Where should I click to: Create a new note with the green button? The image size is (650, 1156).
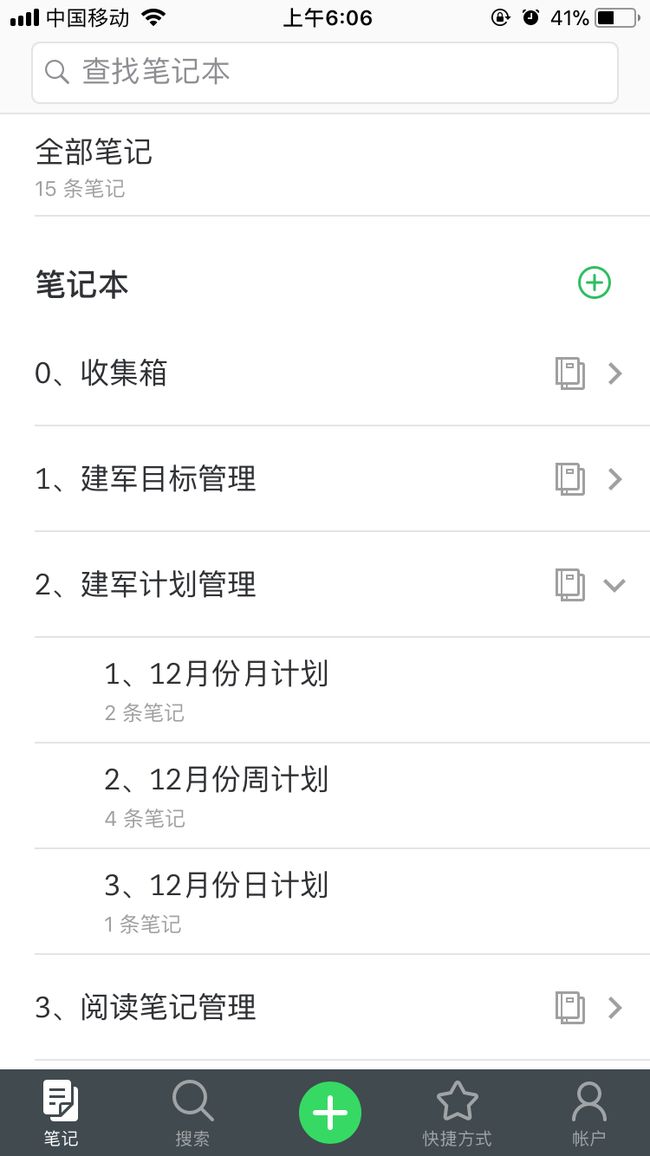click(330, 1113)
